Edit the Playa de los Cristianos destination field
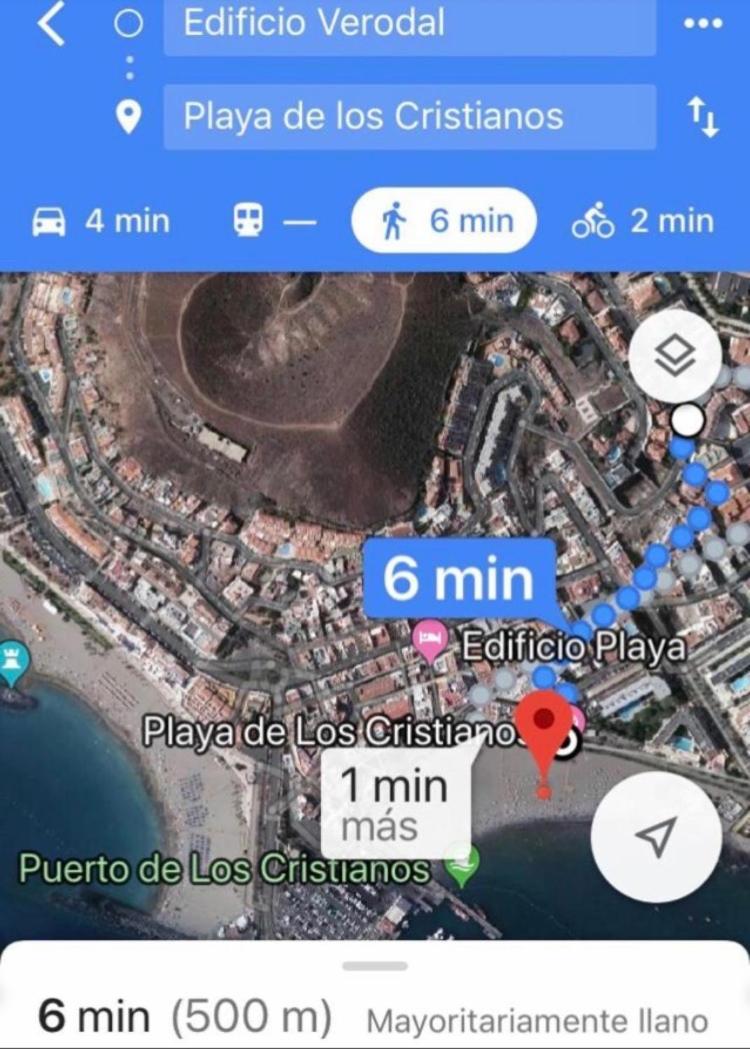Viewport: 750px width, 1049px height. pyautogui.click(x=408, y=117)
